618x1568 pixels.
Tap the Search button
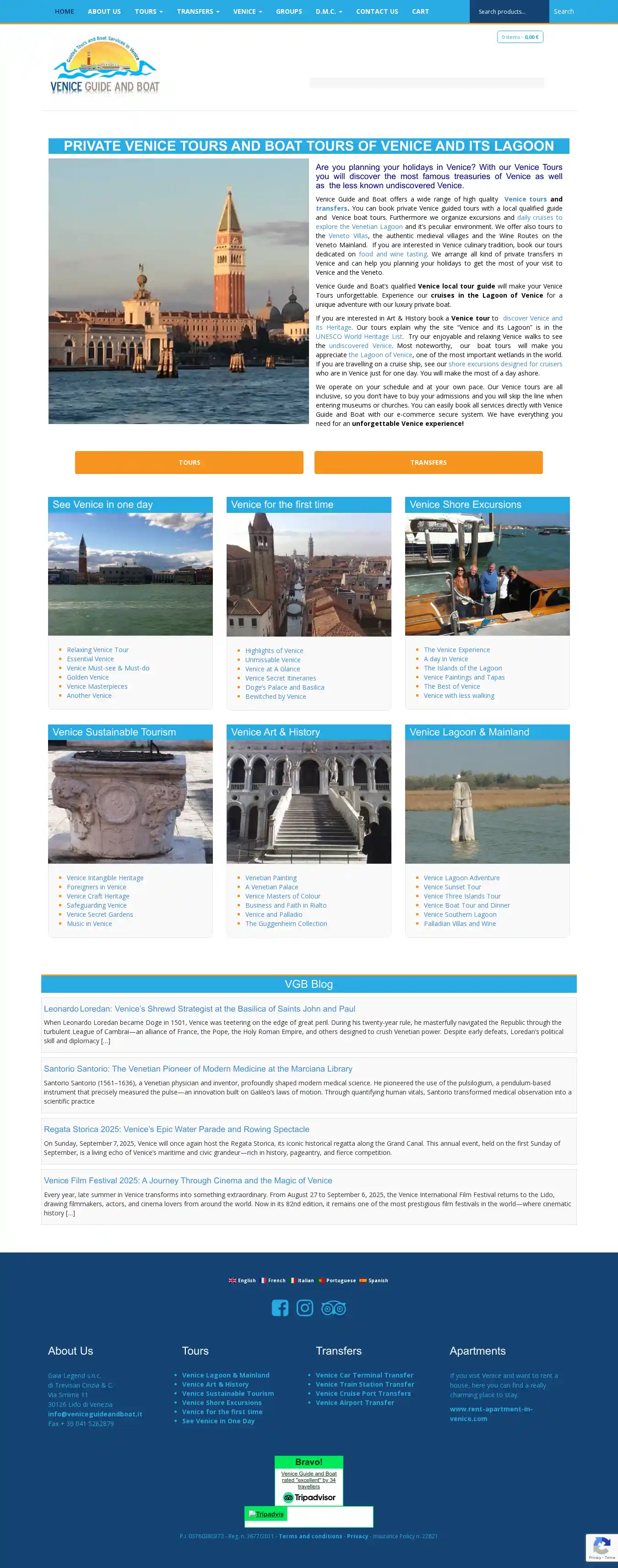[563, 11]
